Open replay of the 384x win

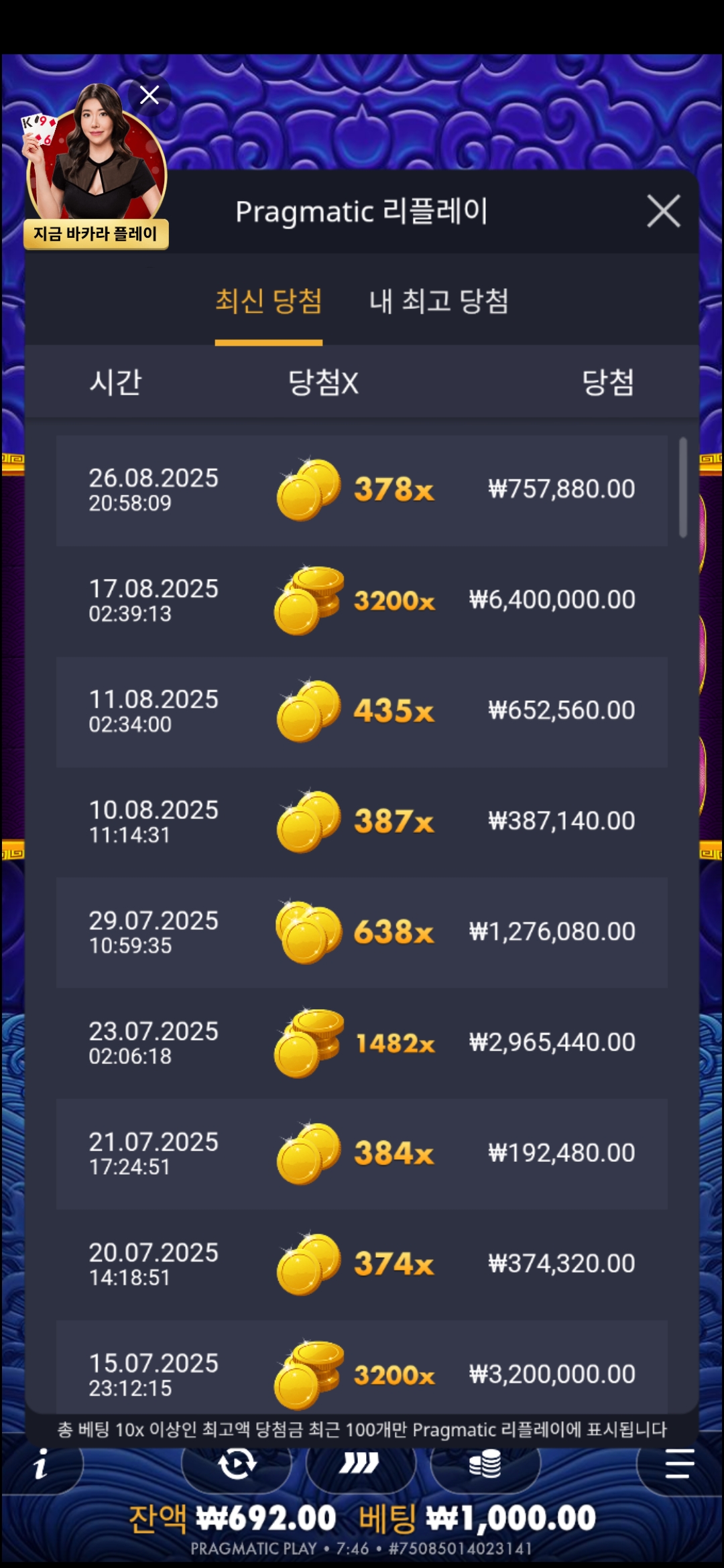(362, 1154)
